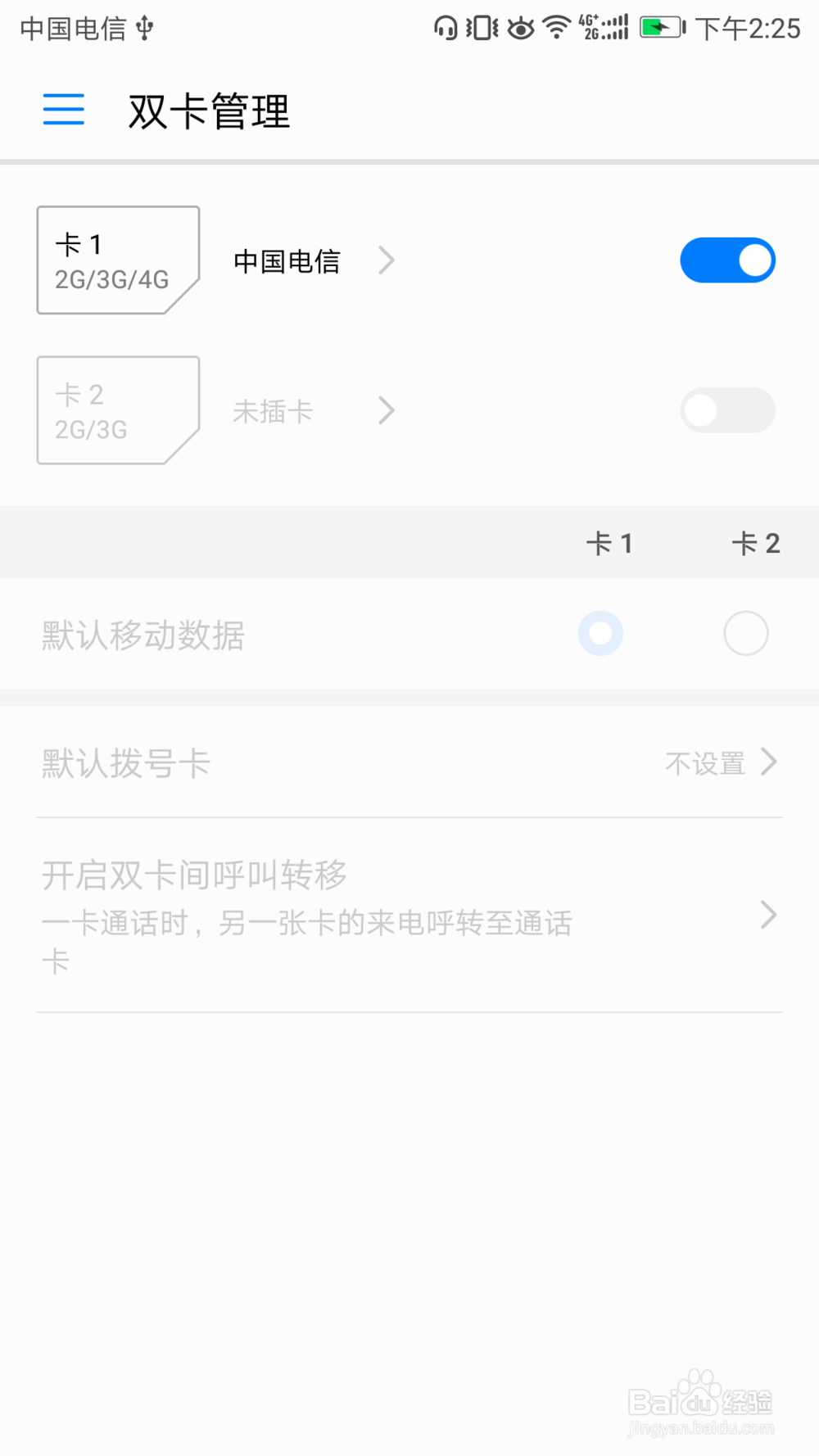Screen dimensions: 819x1456
Task: Open the navigation drawer menu
Action: pos(63,109)
